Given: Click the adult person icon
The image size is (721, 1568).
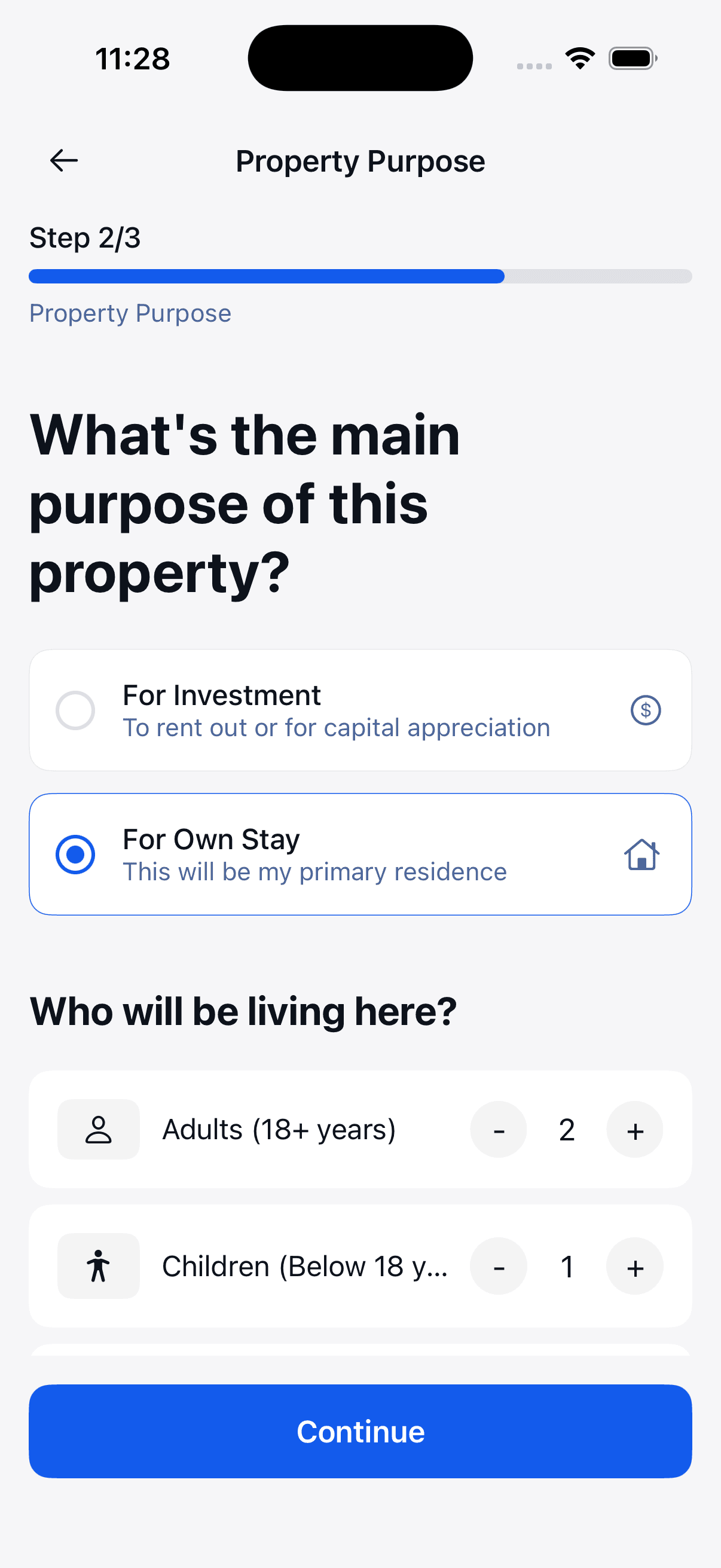Looking at the screenshot, I should [98, 1129].
